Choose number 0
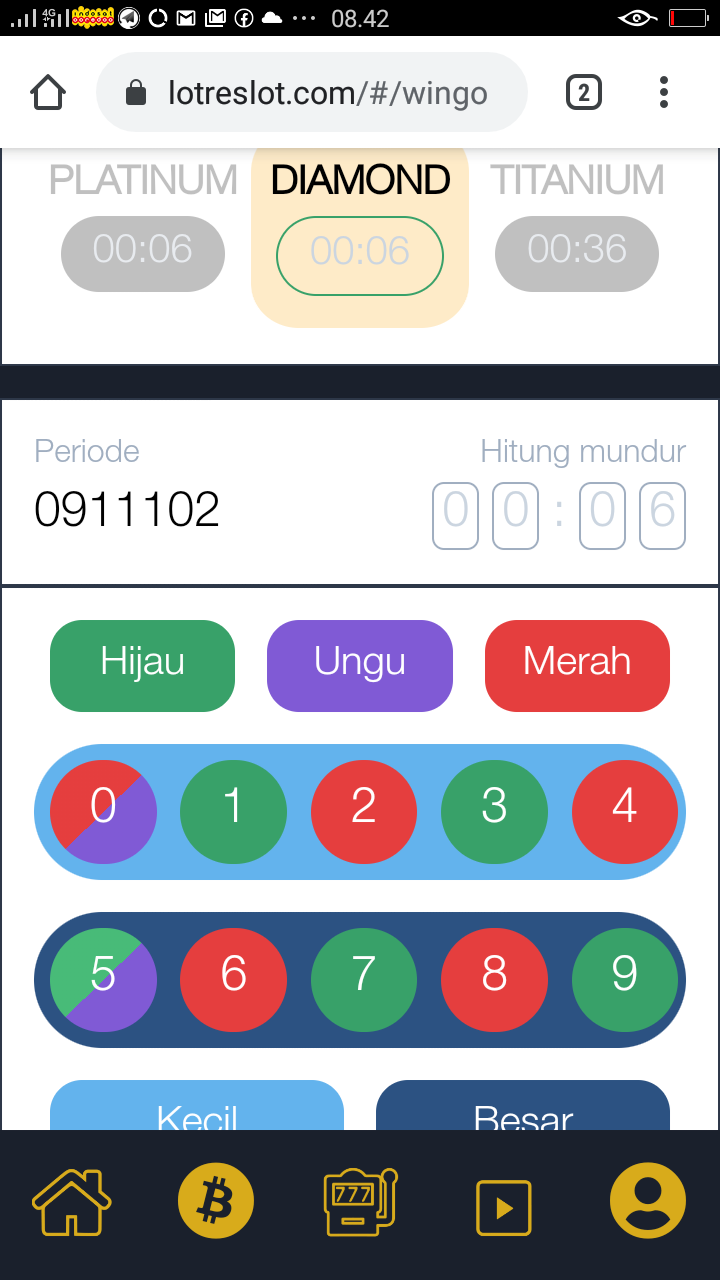The image size is (720, 1280). click(103, 811)
